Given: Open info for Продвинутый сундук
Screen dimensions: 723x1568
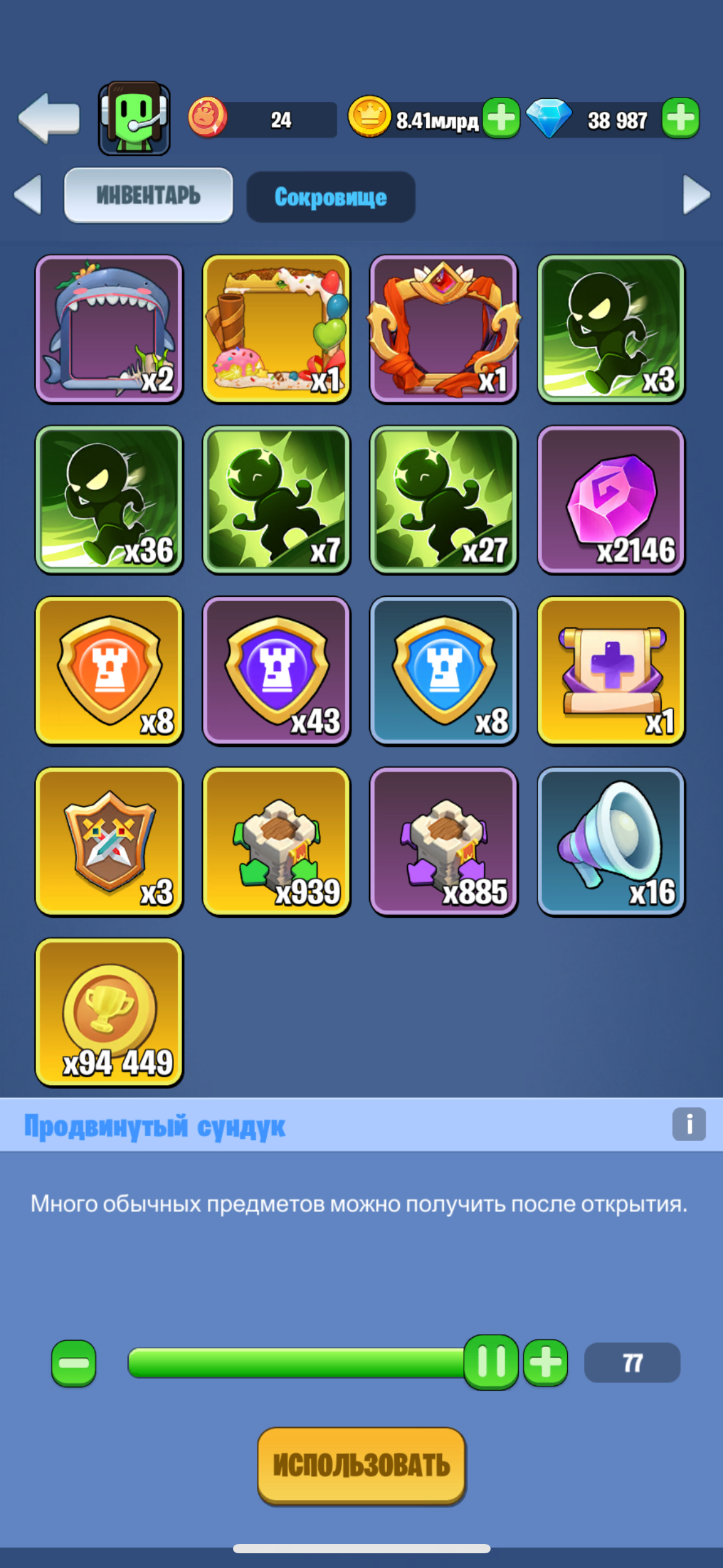Looking at the screenshot, I should [689, 1124].
